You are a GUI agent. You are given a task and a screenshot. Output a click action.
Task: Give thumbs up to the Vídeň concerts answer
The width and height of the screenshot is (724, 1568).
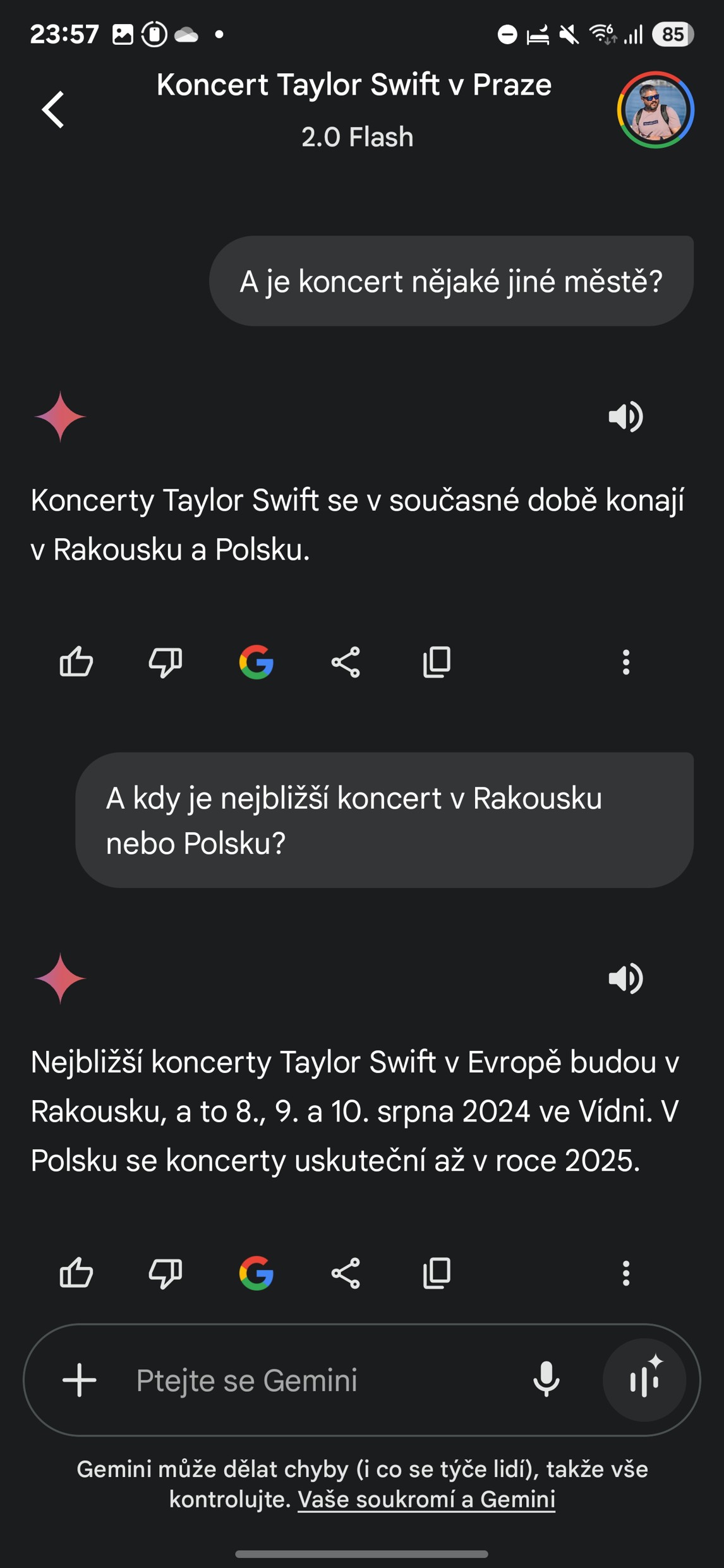76,1273
